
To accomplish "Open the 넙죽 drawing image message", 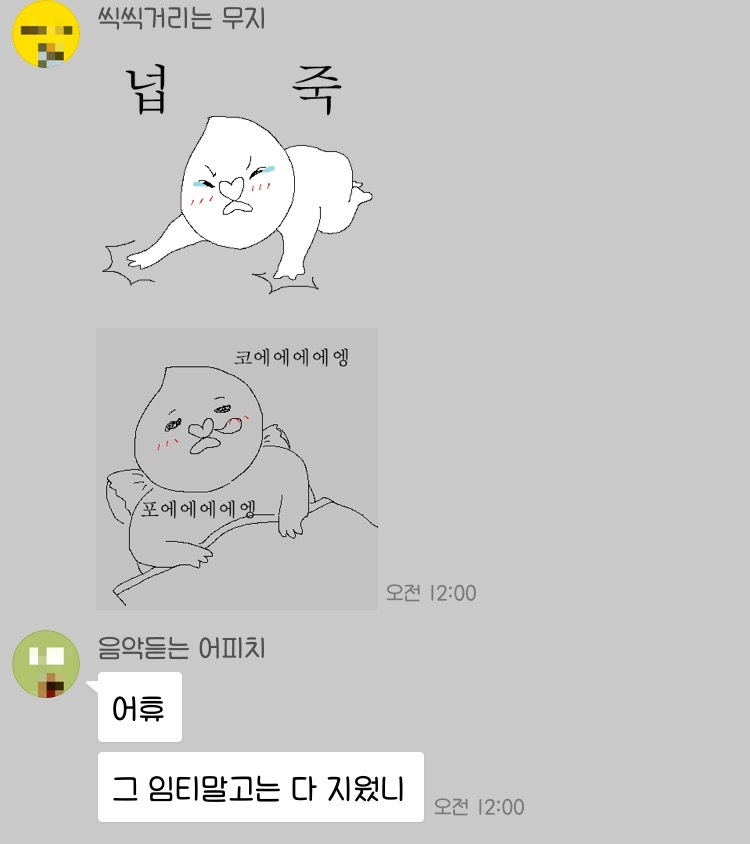I will pyautogui.click(x=236, y=180).
